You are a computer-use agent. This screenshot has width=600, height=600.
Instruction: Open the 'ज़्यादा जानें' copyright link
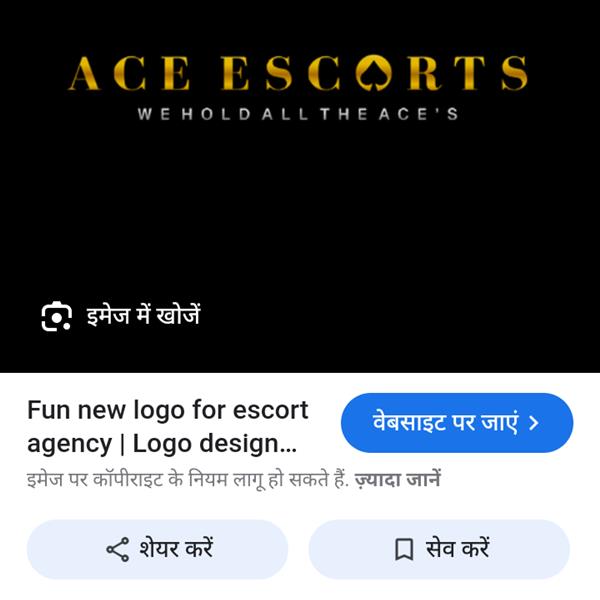pos(398,480)
